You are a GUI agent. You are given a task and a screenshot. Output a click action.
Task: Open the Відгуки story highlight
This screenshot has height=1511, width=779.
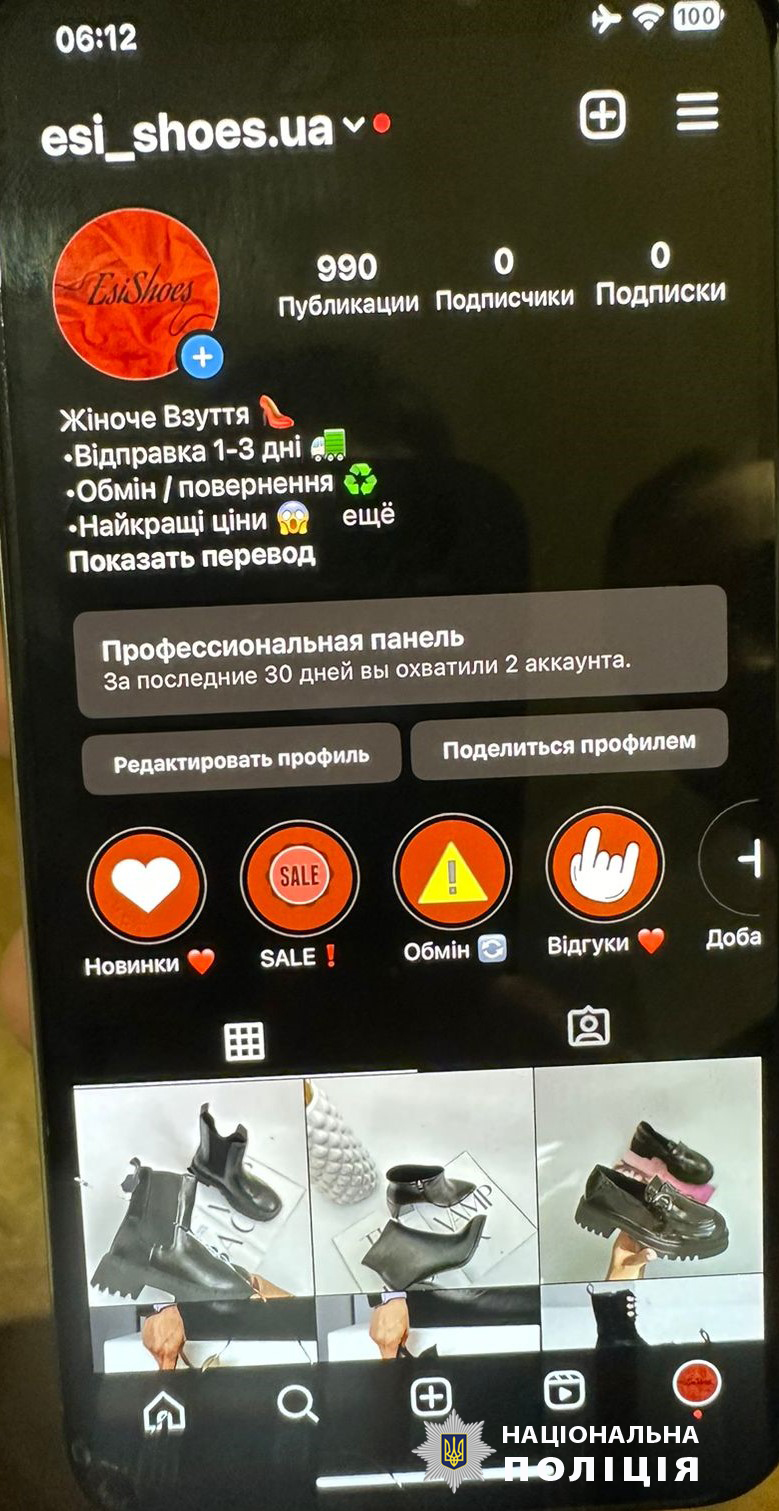(604, 866)
